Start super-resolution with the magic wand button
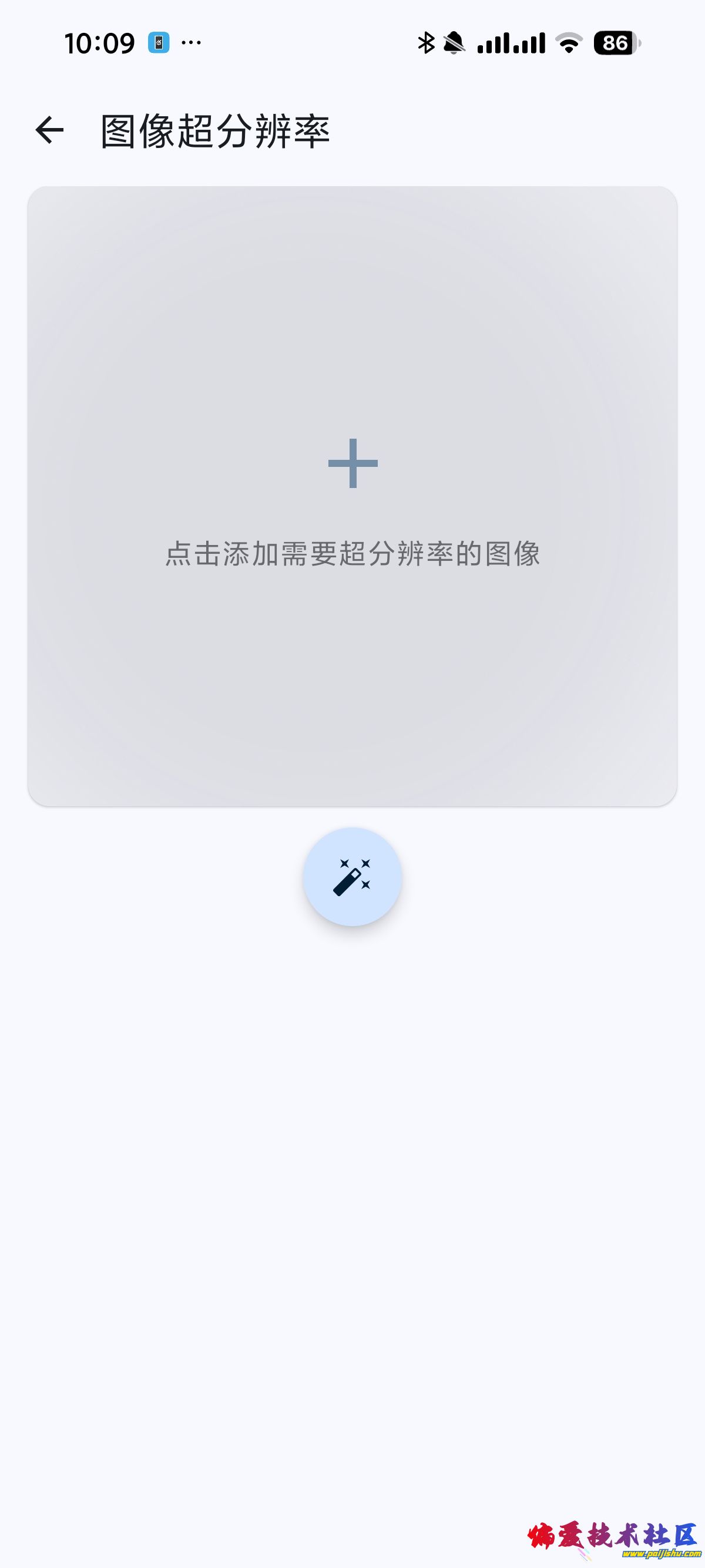This screenshot has width=705, height=1568. (352, 877)
